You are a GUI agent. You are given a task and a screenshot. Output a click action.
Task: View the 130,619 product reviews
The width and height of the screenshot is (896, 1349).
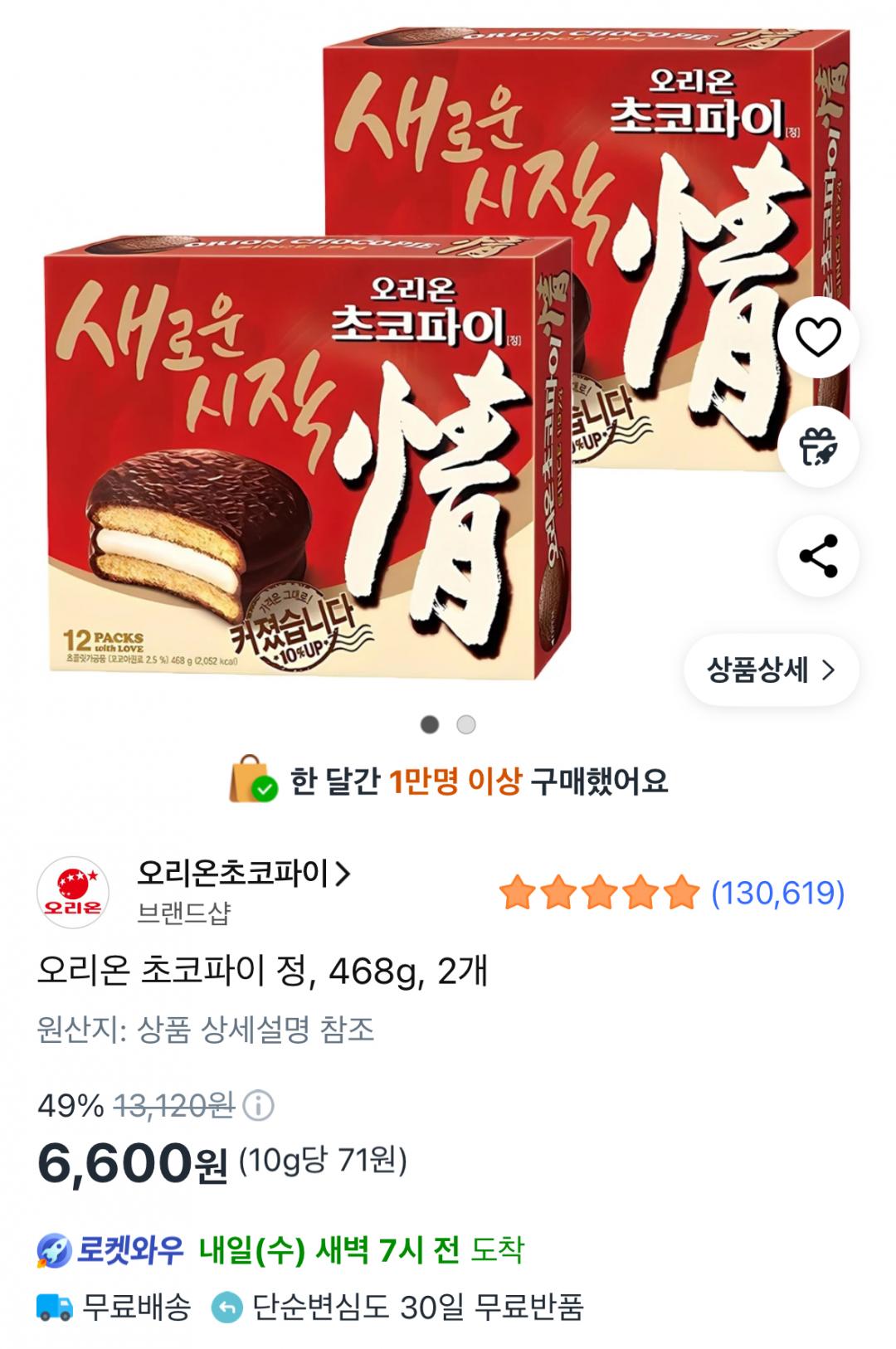(777, 894)
